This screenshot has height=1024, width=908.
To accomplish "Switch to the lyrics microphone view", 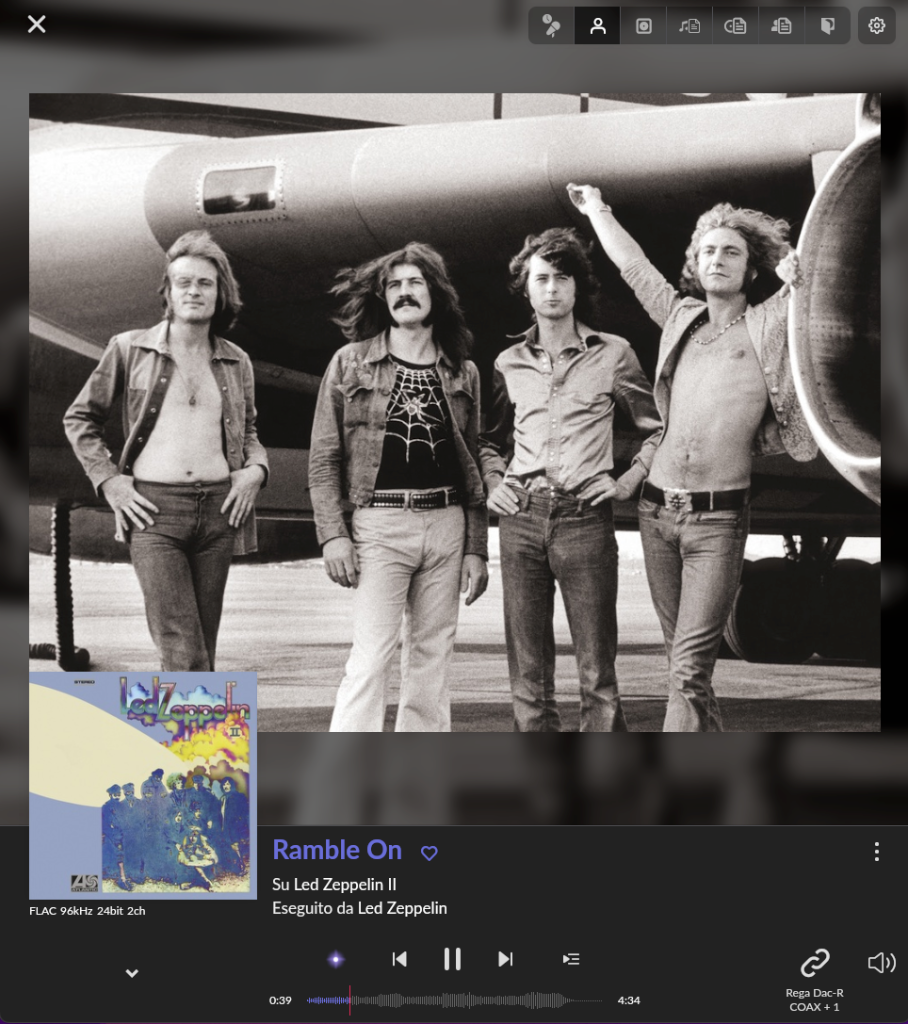I will pos(552,26).
